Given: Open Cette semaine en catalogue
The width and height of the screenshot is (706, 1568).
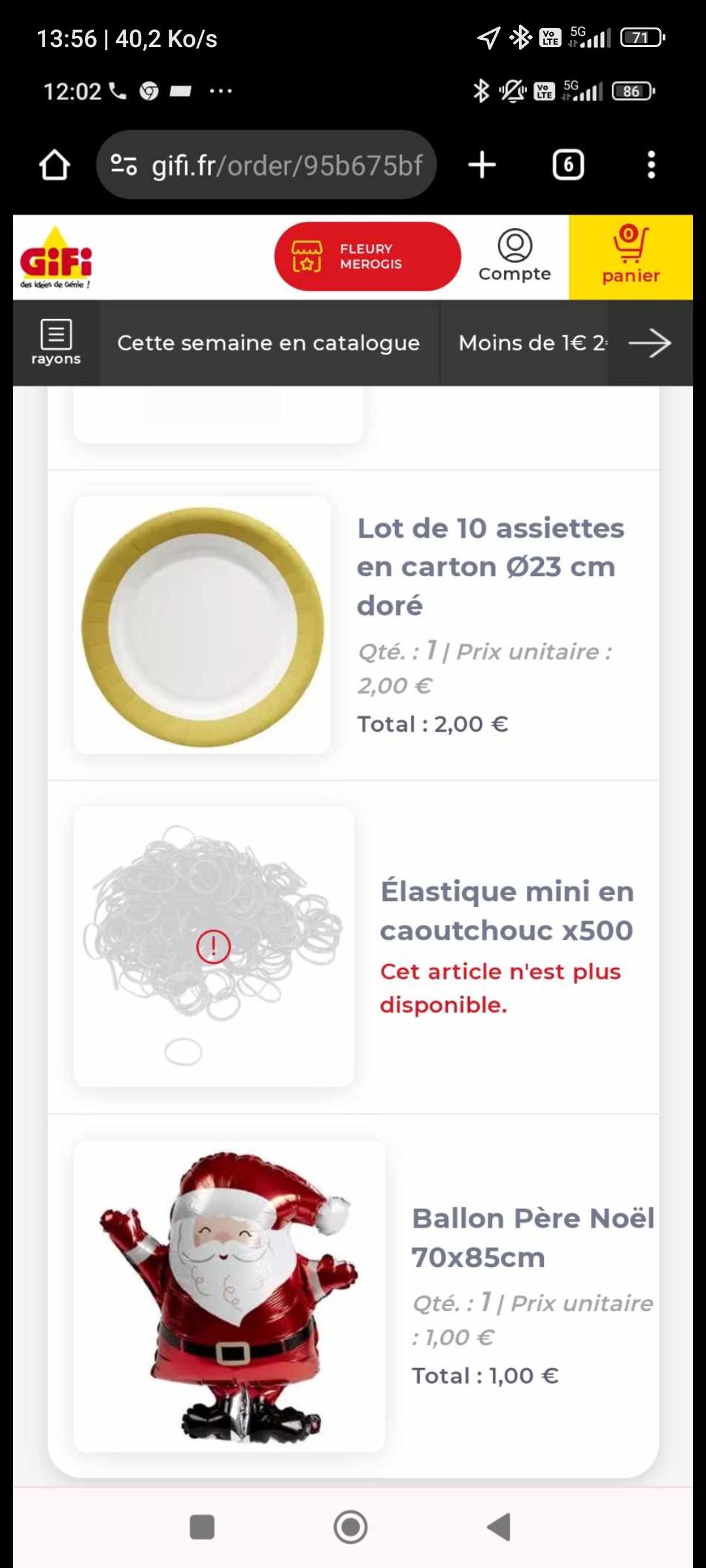Looking at the screenshot, I should coord(269,343).
